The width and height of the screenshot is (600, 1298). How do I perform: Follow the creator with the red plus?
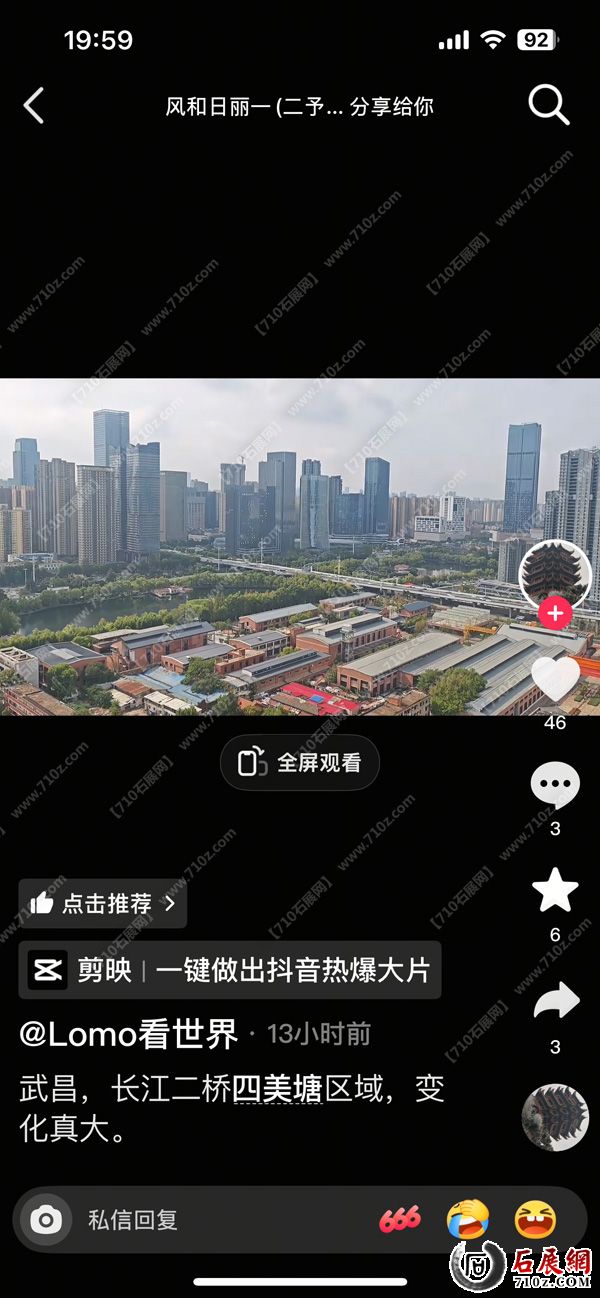point(555,612)
